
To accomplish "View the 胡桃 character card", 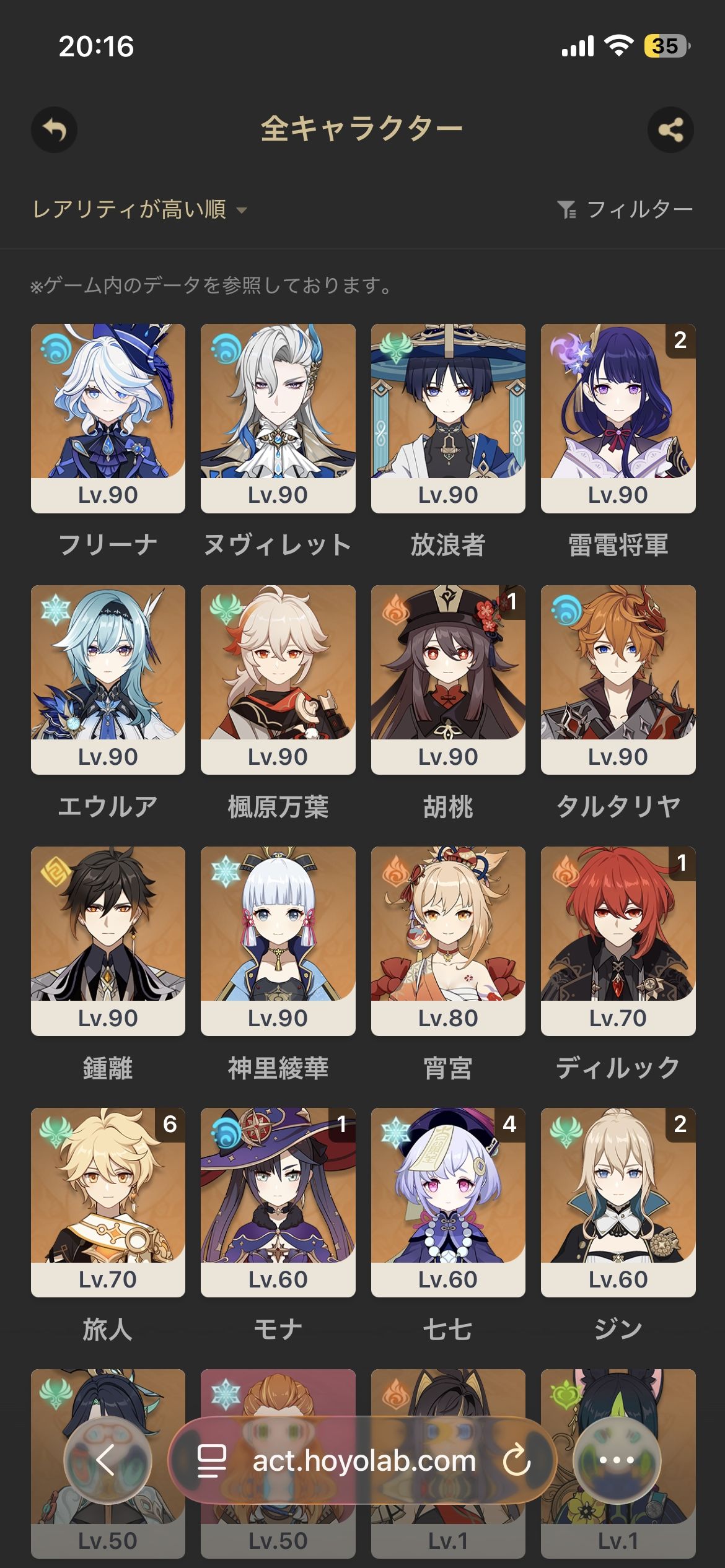I will [448, 679].
